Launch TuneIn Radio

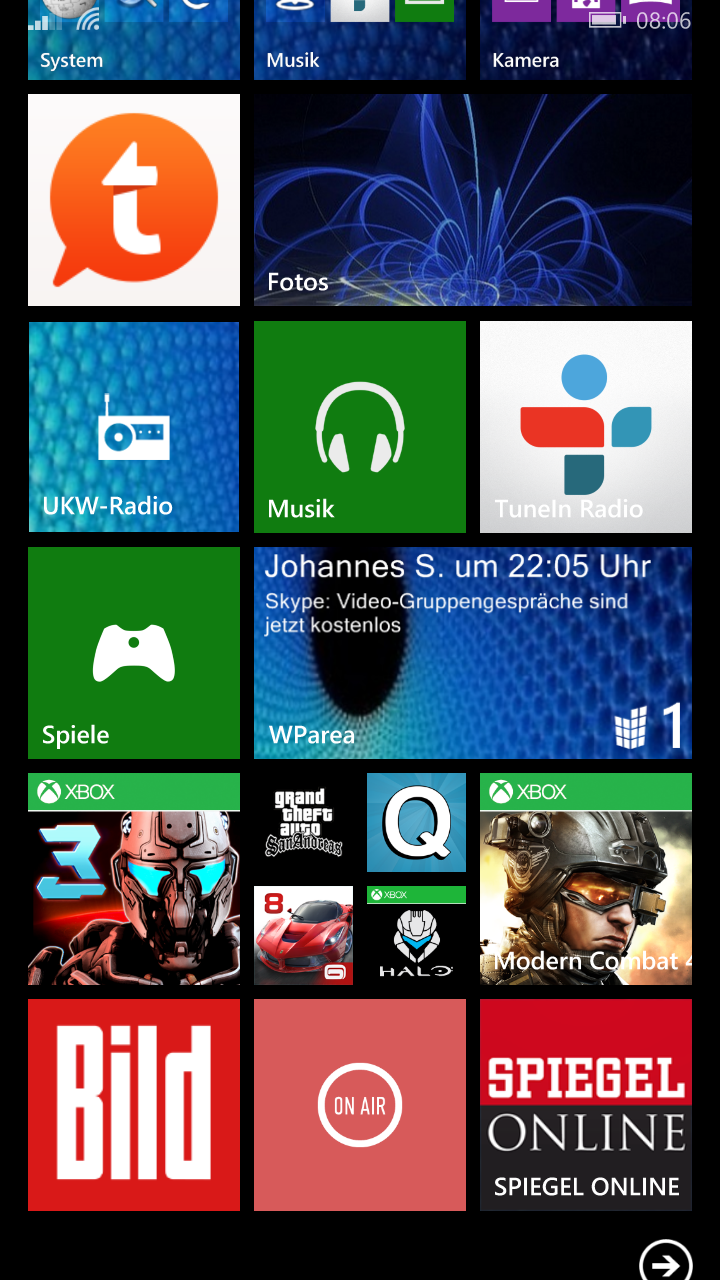tap(586, 427)
